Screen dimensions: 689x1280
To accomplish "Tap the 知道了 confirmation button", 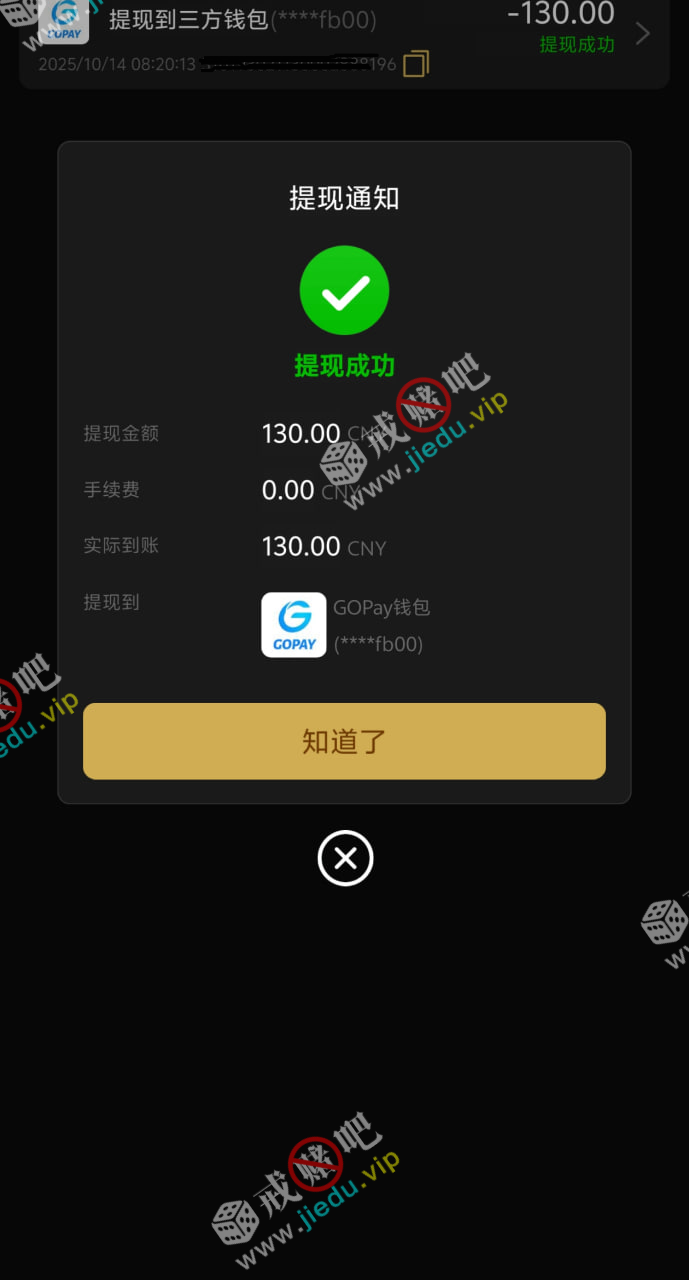I will [344, 741].
